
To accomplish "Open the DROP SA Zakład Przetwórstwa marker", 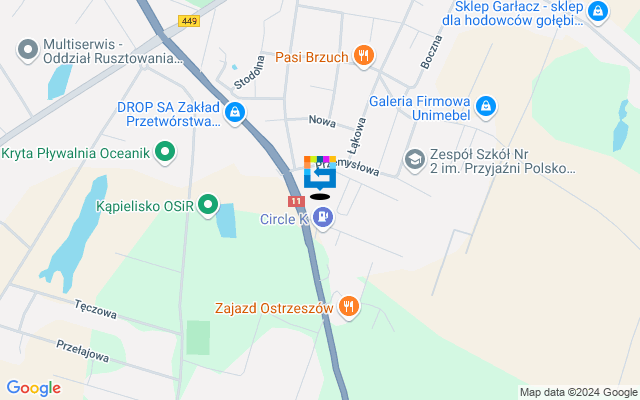I will [x=235, y=113].
